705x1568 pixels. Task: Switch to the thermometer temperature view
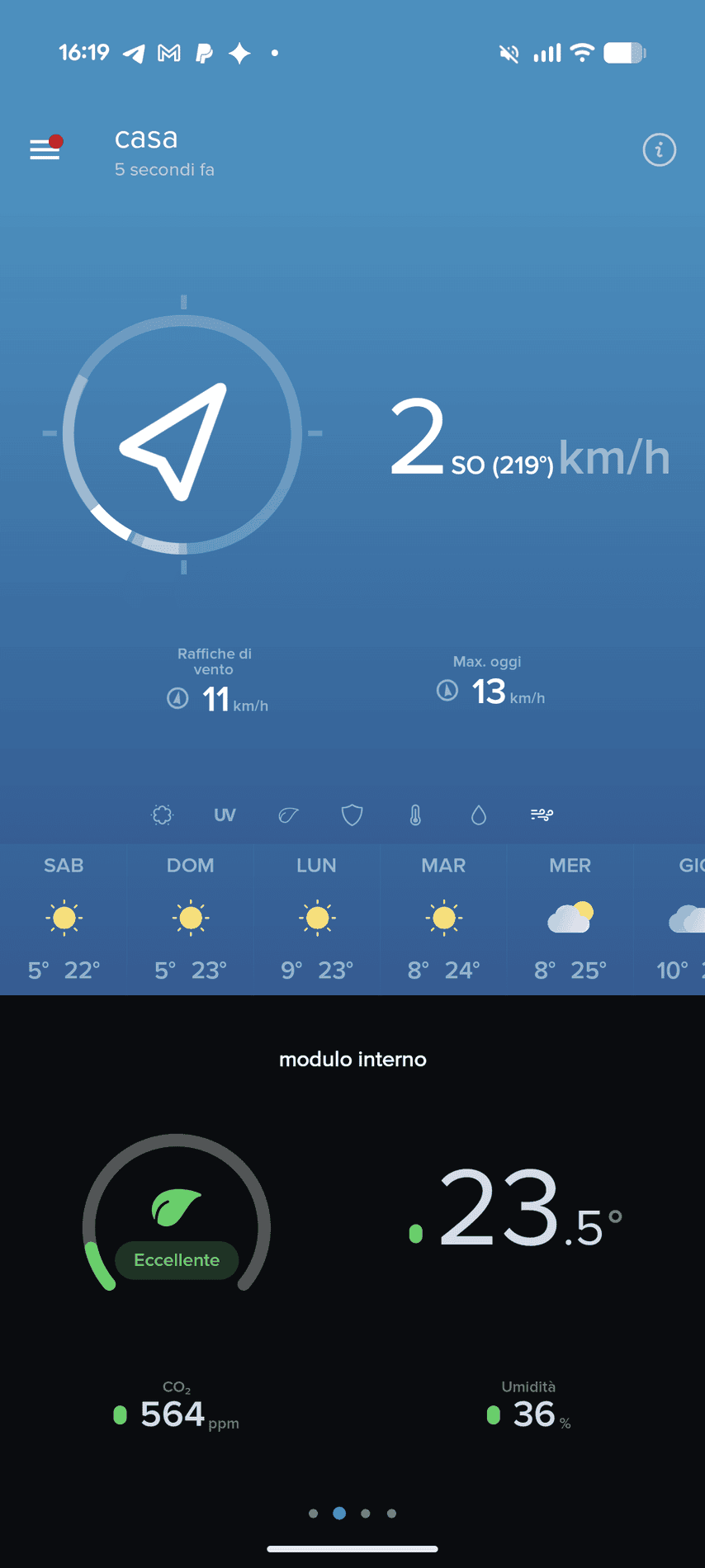pos(415,815)
